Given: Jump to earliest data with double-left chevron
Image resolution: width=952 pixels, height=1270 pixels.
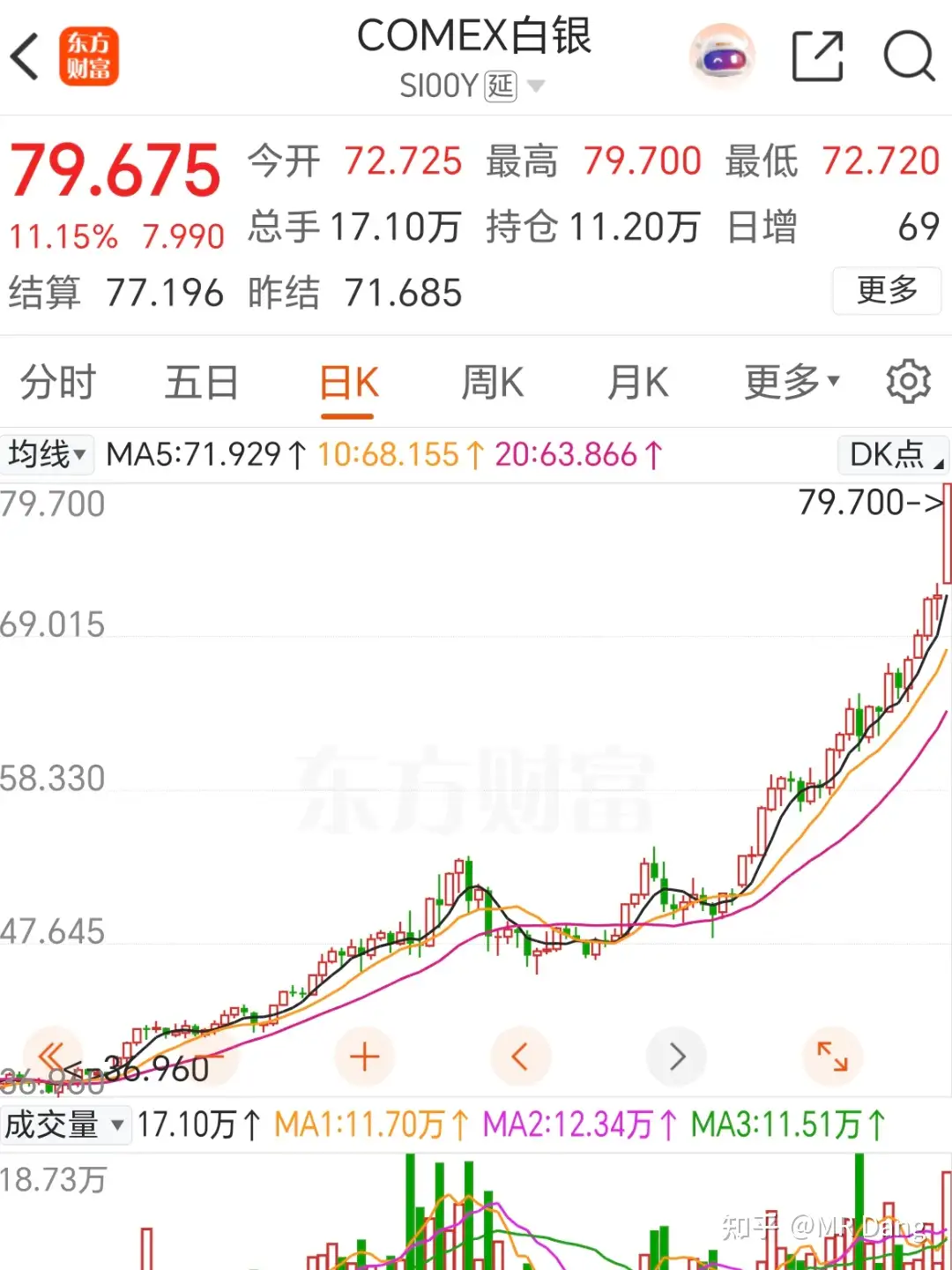Looking at the screenshot, I should 53,1056.
